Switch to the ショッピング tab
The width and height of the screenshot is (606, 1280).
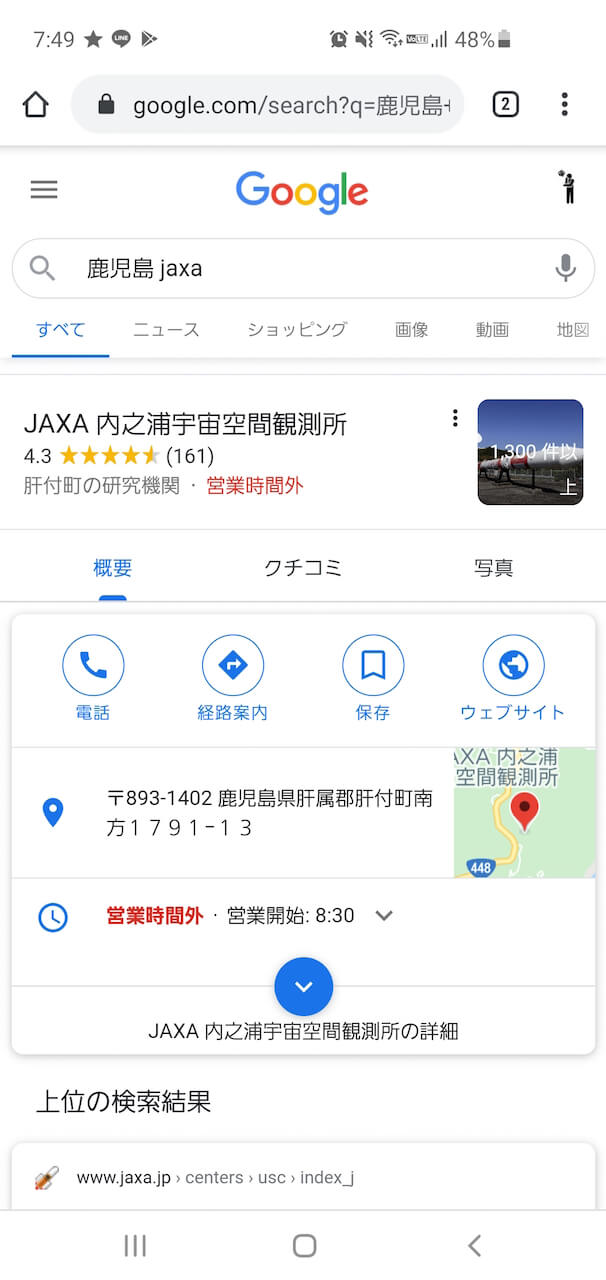(x=297, y=329)
